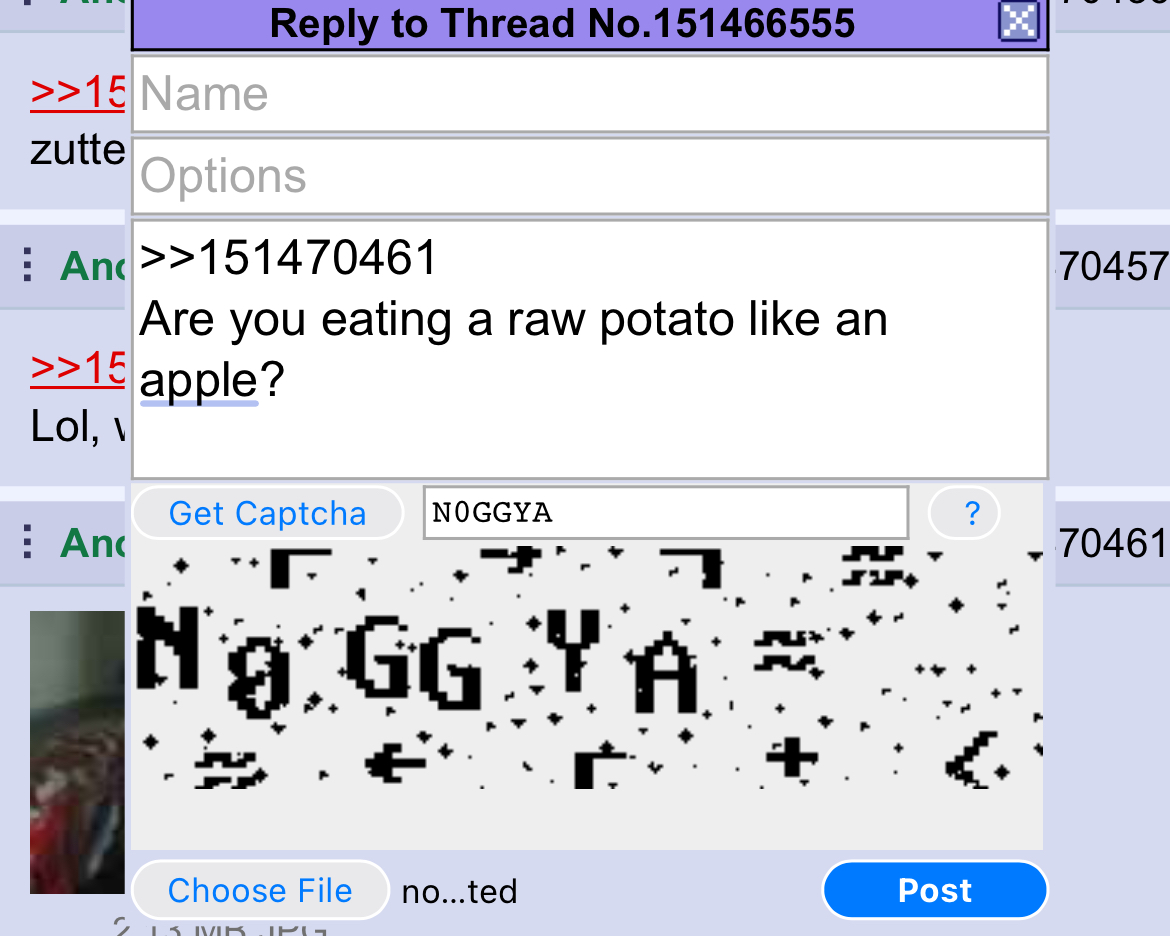Follow the red quote link above zutte
Viewport: 1170px width, 936px height.
click(x=78, y=93)
